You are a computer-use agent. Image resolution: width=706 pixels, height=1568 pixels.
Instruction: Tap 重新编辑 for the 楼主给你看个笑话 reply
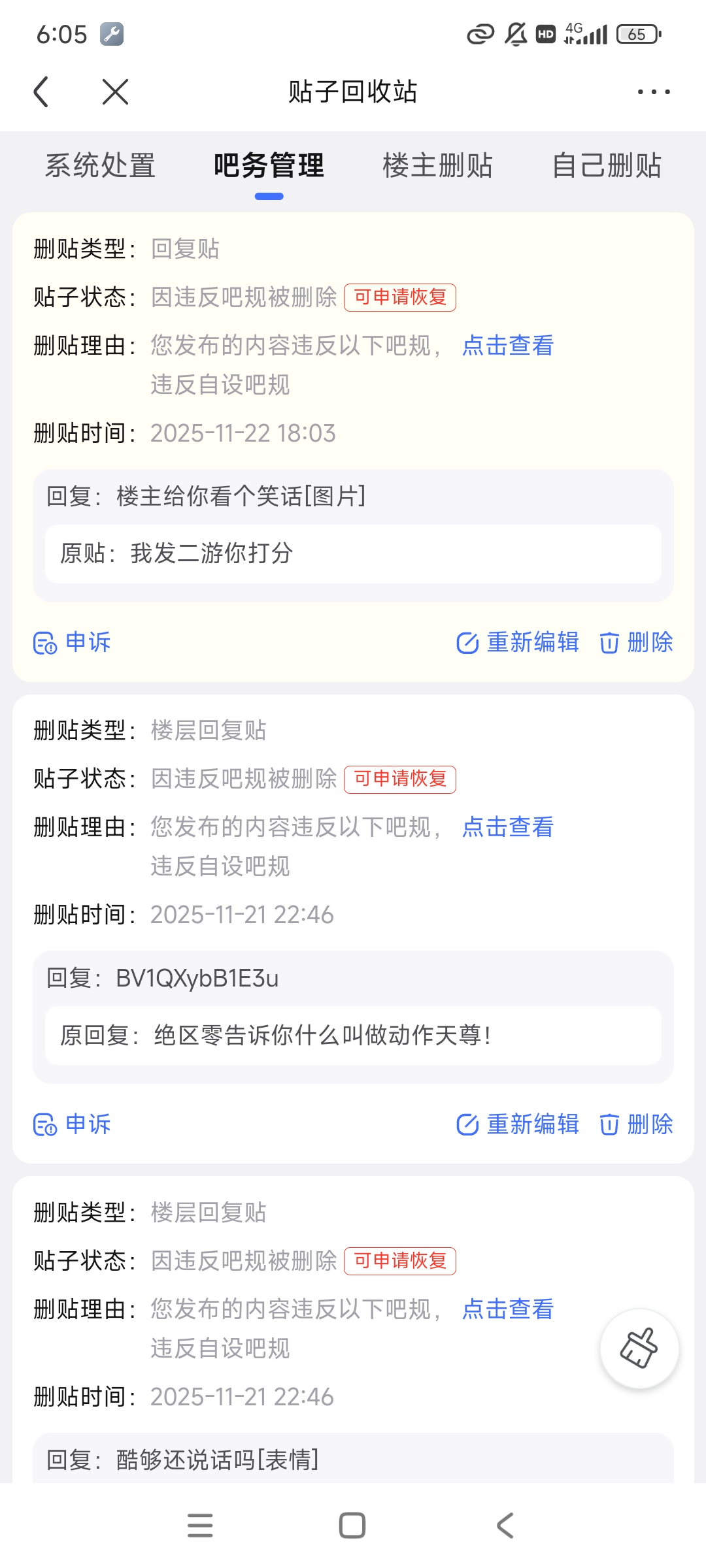pyautogui.click(x=518, y=642)
